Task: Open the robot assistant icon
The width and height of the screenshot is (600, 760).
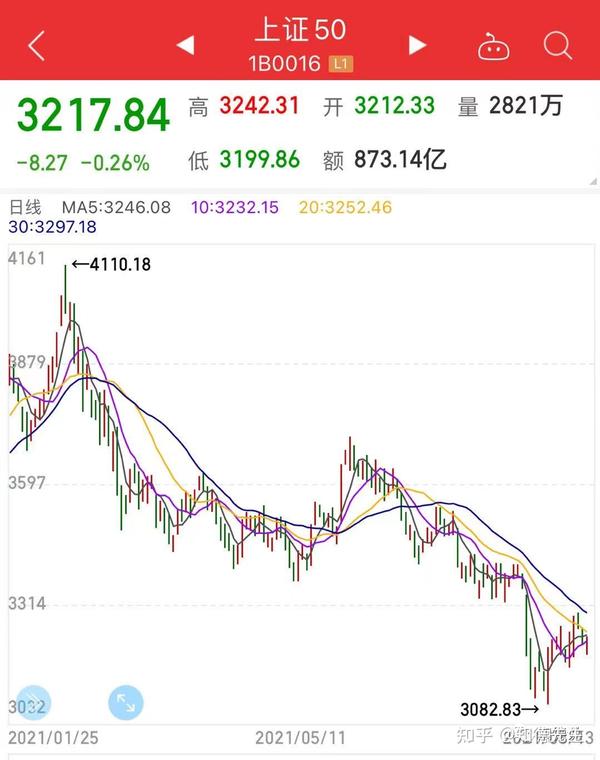Action: click(x=493, y=46)
